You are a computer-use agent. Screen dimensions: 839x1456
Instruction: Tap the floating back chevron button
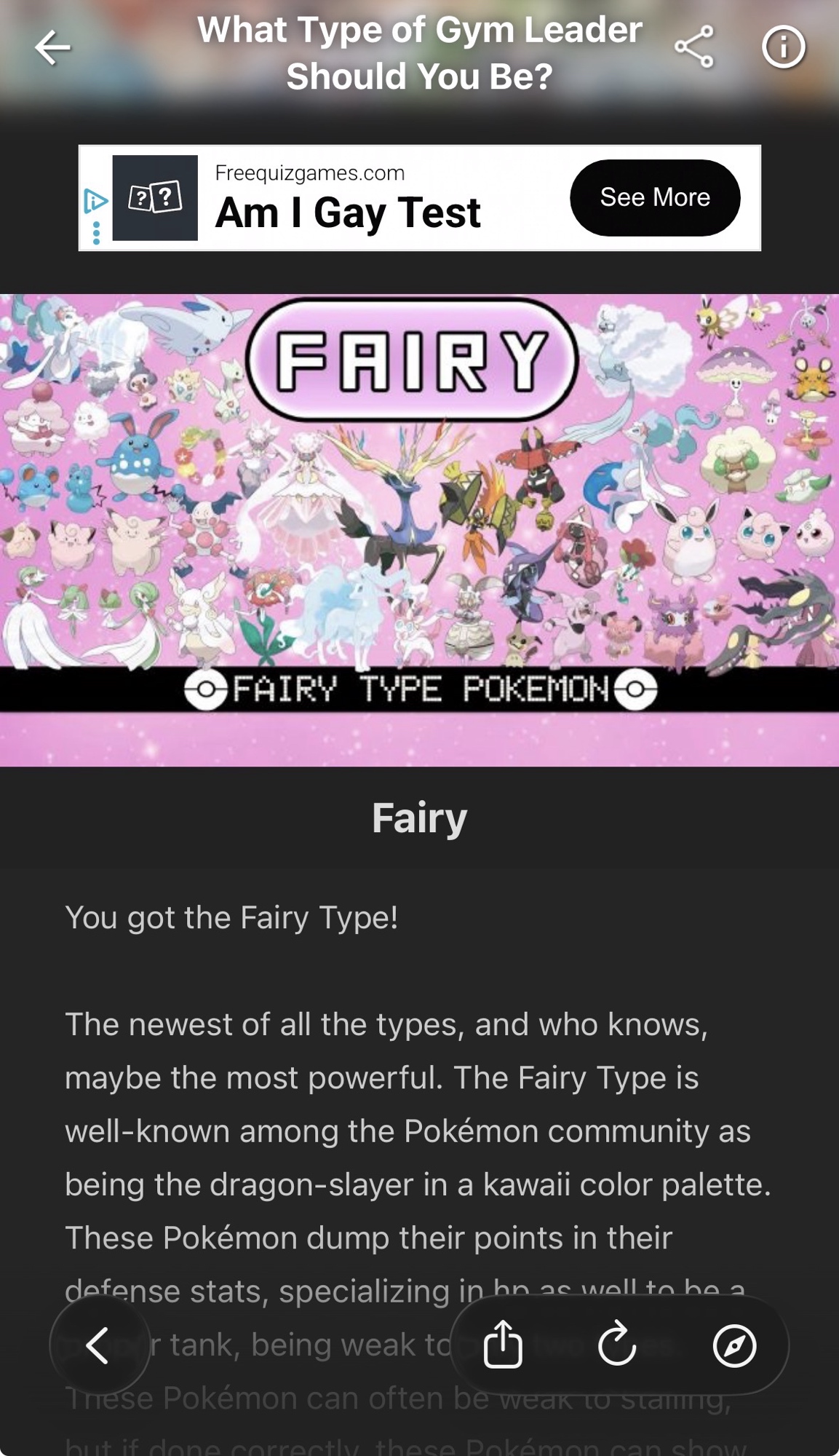pyautogui.click(x=99, y=1345)
